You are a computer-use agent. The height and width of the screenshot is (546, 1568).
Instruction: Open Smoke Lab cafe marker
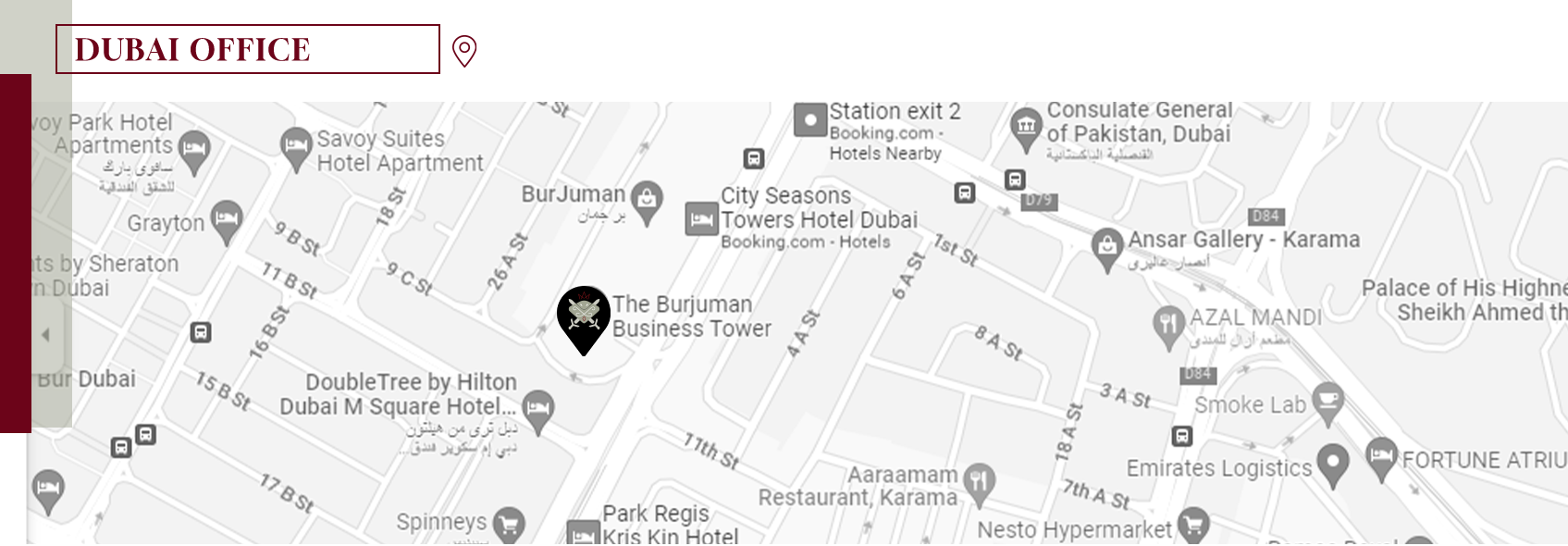coord(1327,403)
